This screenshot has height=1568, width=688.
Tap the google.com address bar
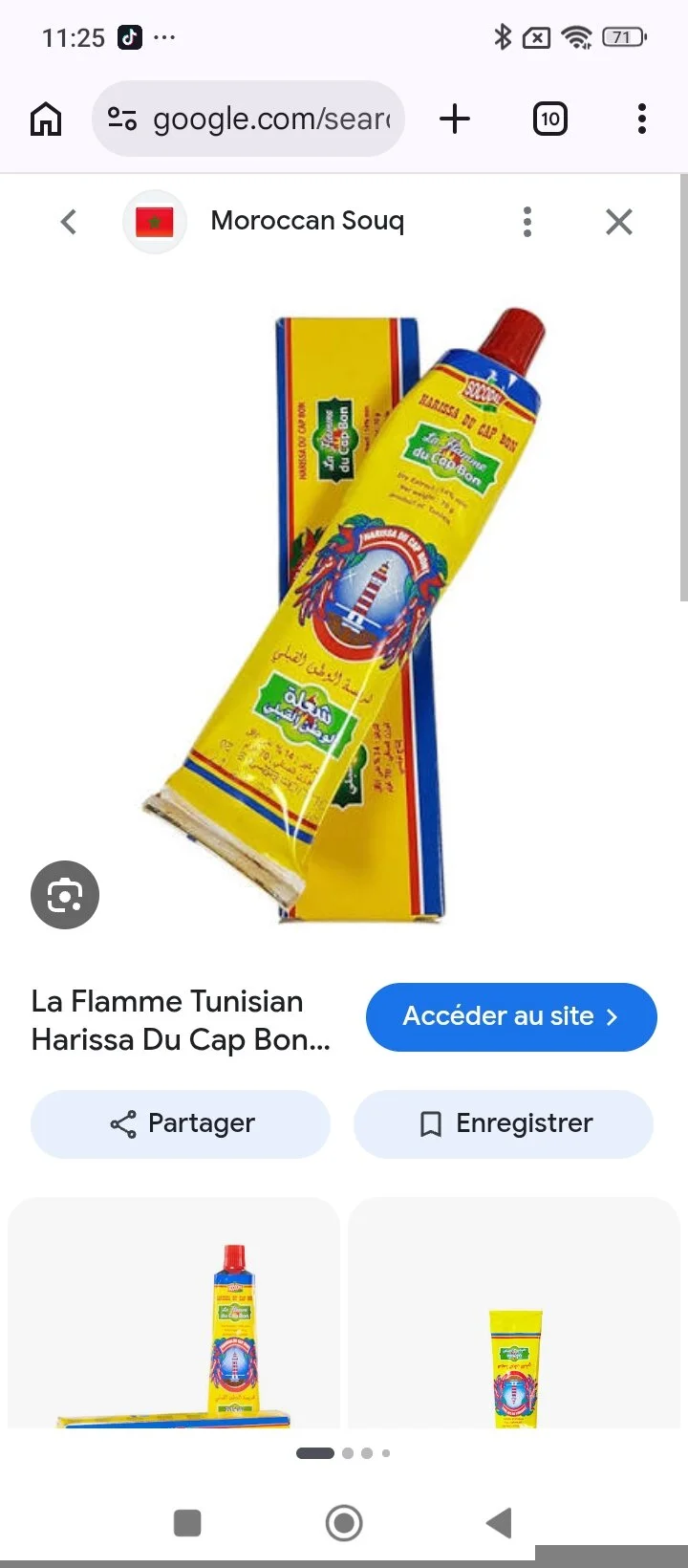(x=248, y=119)
